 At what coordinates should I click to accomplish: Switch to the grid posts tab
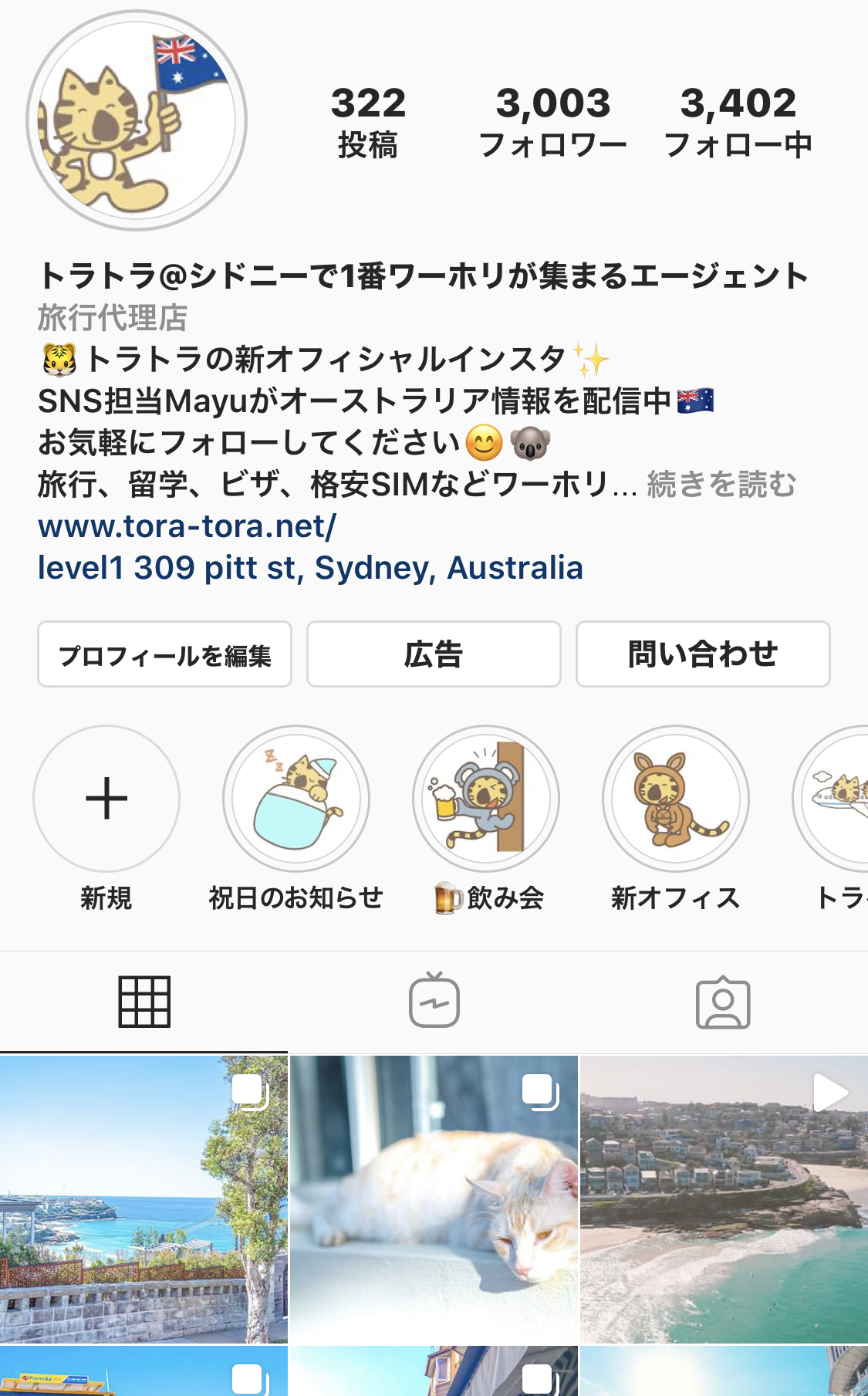point(144,1002)
